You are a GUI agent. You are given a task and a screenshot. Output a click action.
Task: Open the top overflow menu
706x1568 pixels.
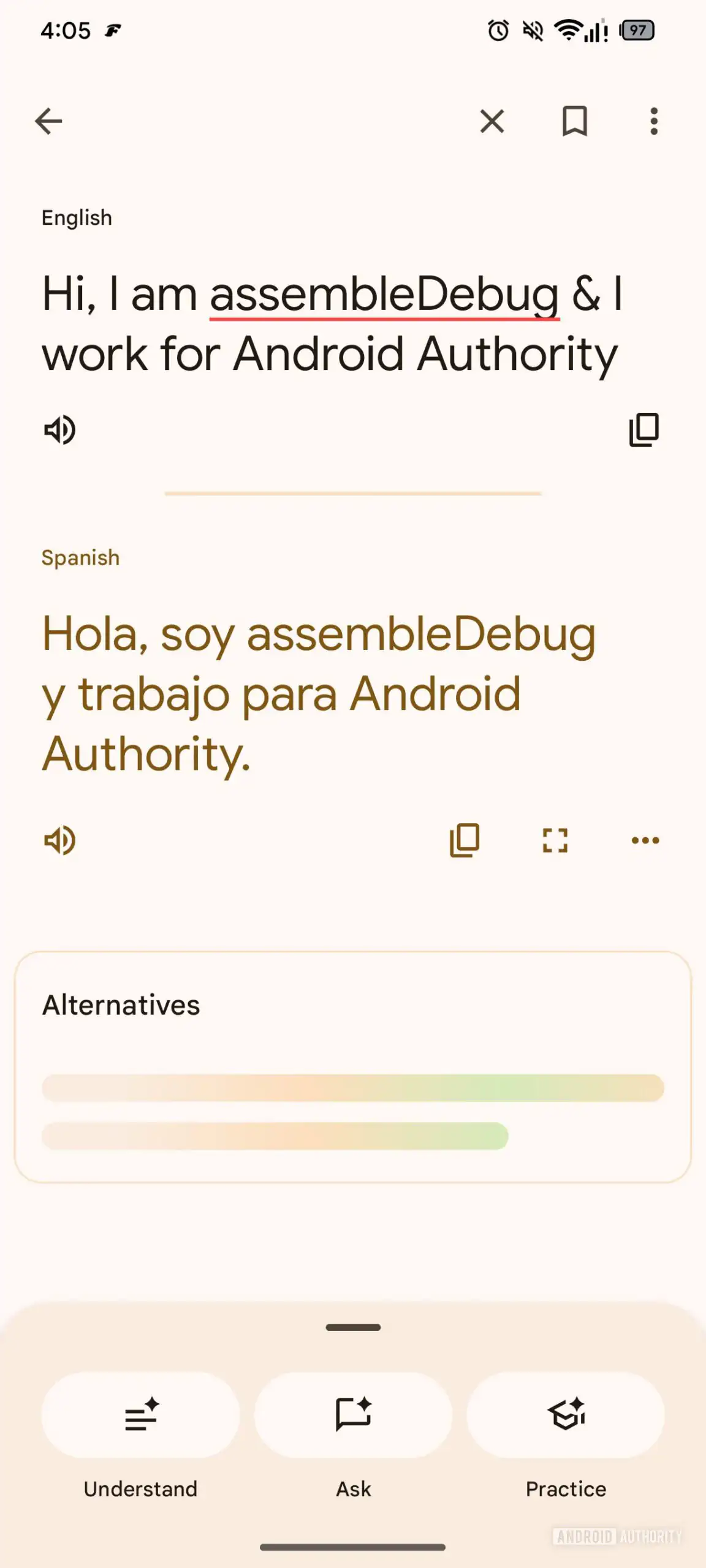pyautogui.click(x=654, y=121)
